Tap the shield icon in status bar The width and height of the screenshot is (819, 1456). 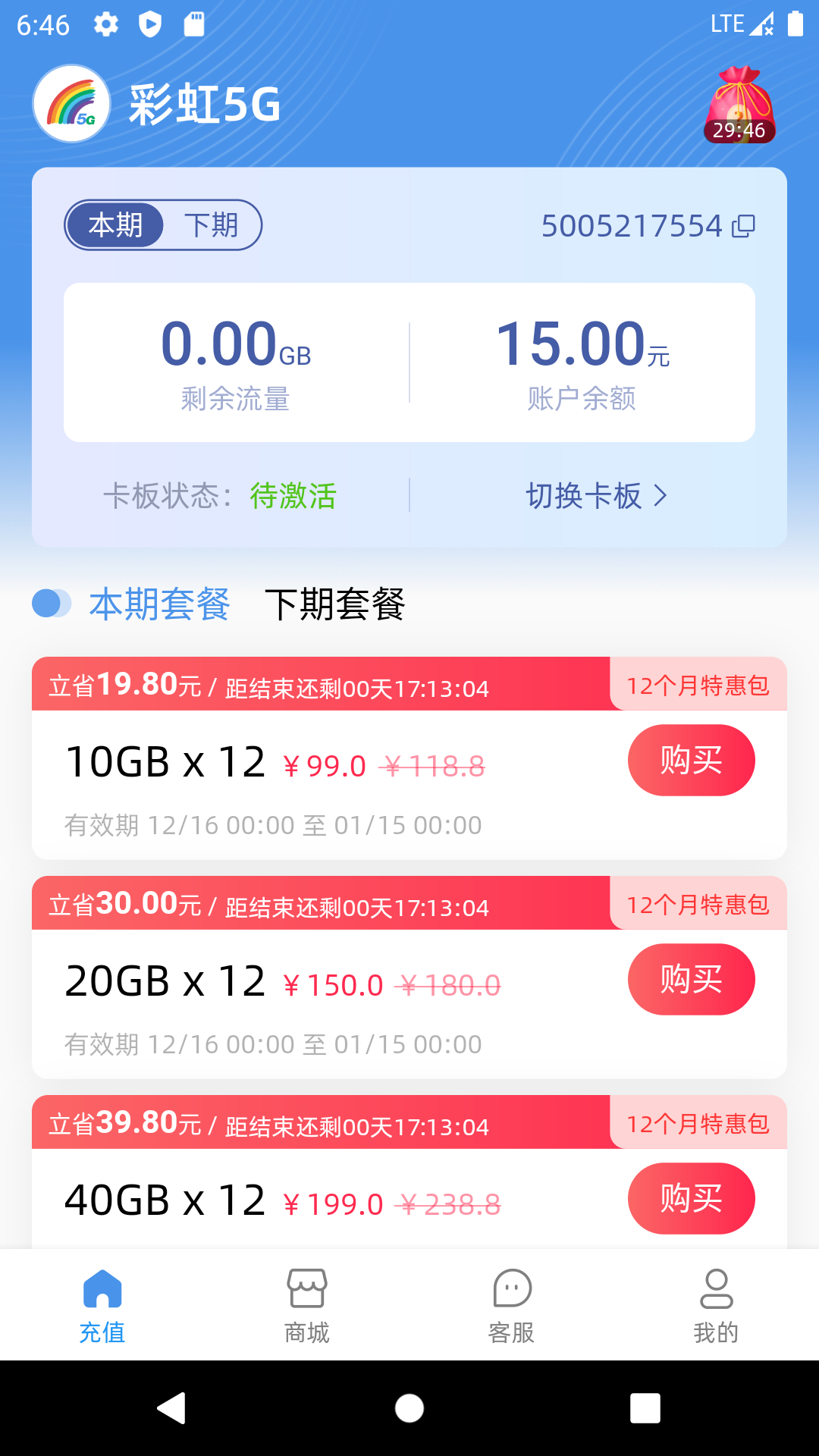coord(152,23)
